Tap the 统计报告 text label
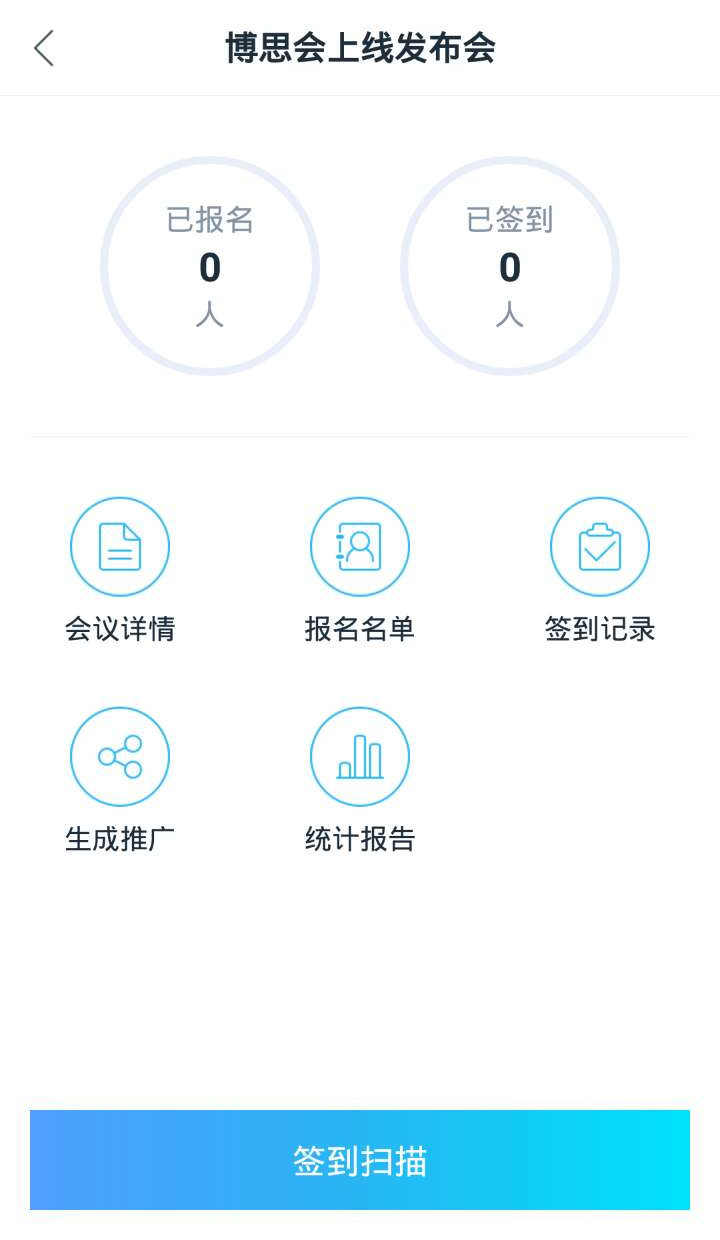 coord(360,840)
